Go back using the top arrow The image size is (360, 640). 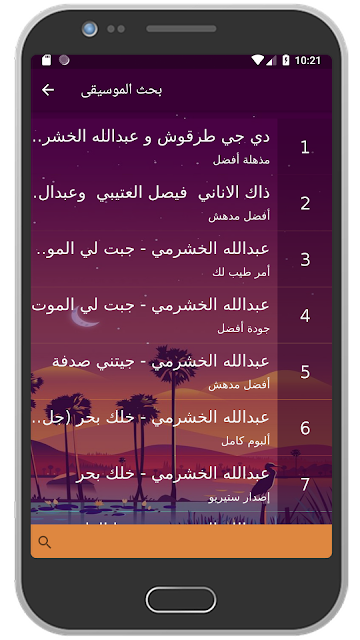(48, 90)
